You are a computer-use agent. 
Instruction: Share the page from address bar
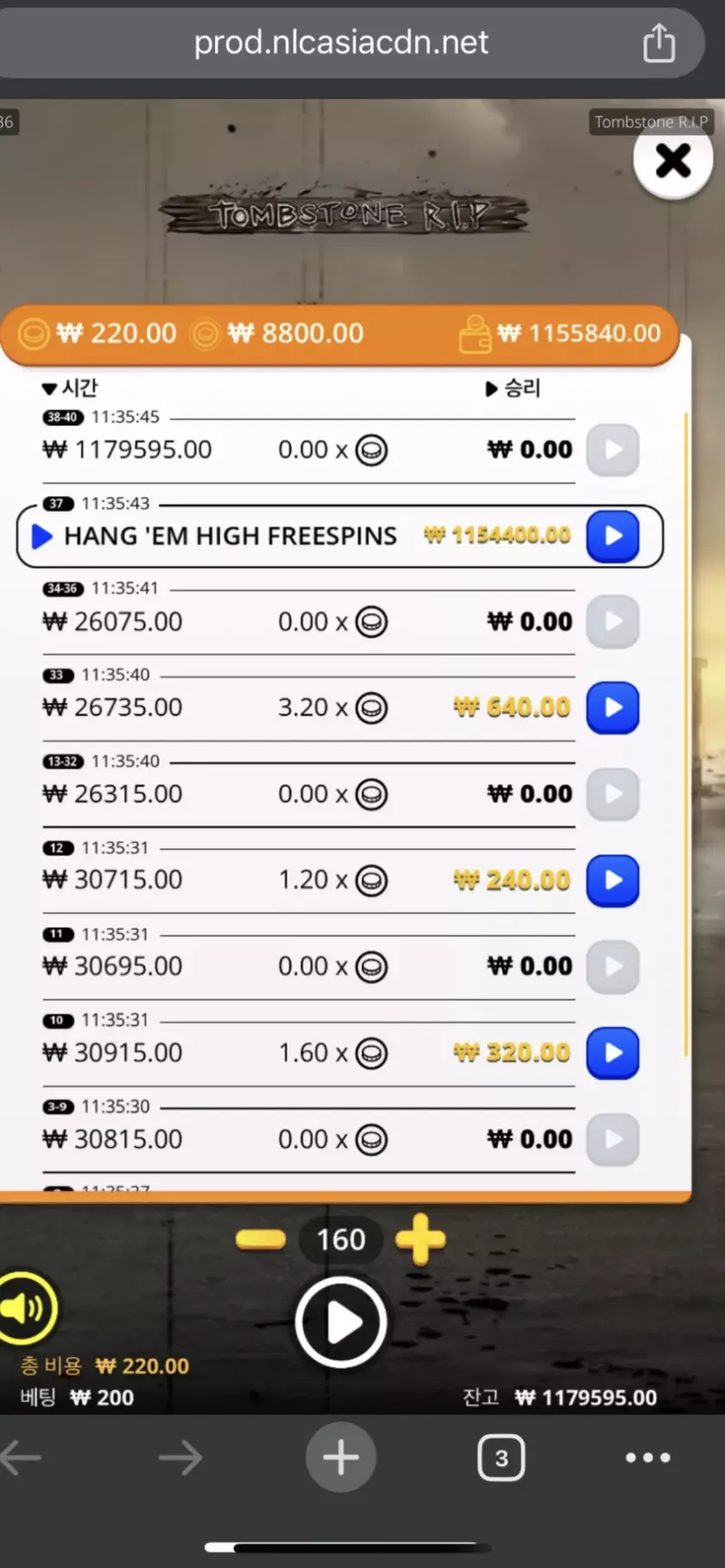tap(659, 43)
